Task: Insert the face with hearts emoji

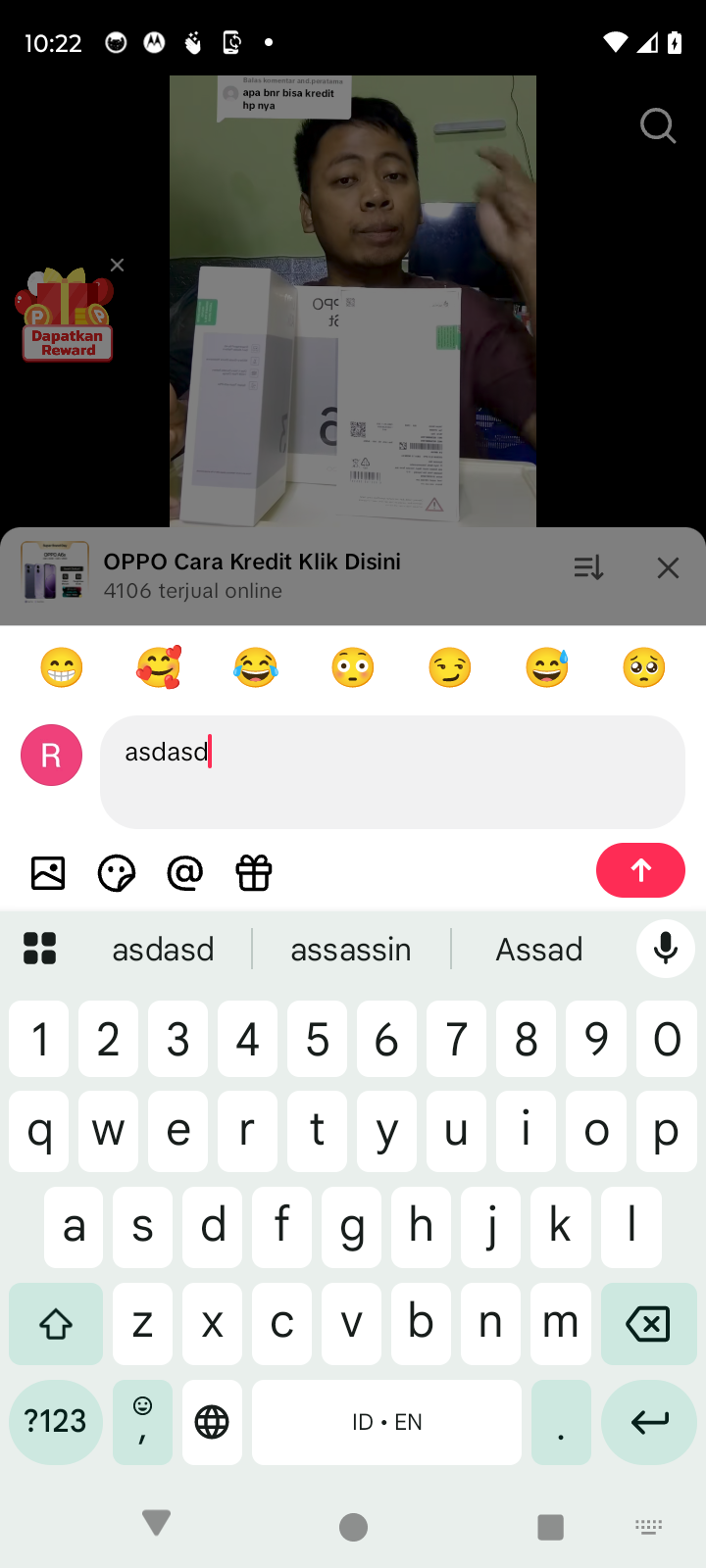Action: click(159, 668)
